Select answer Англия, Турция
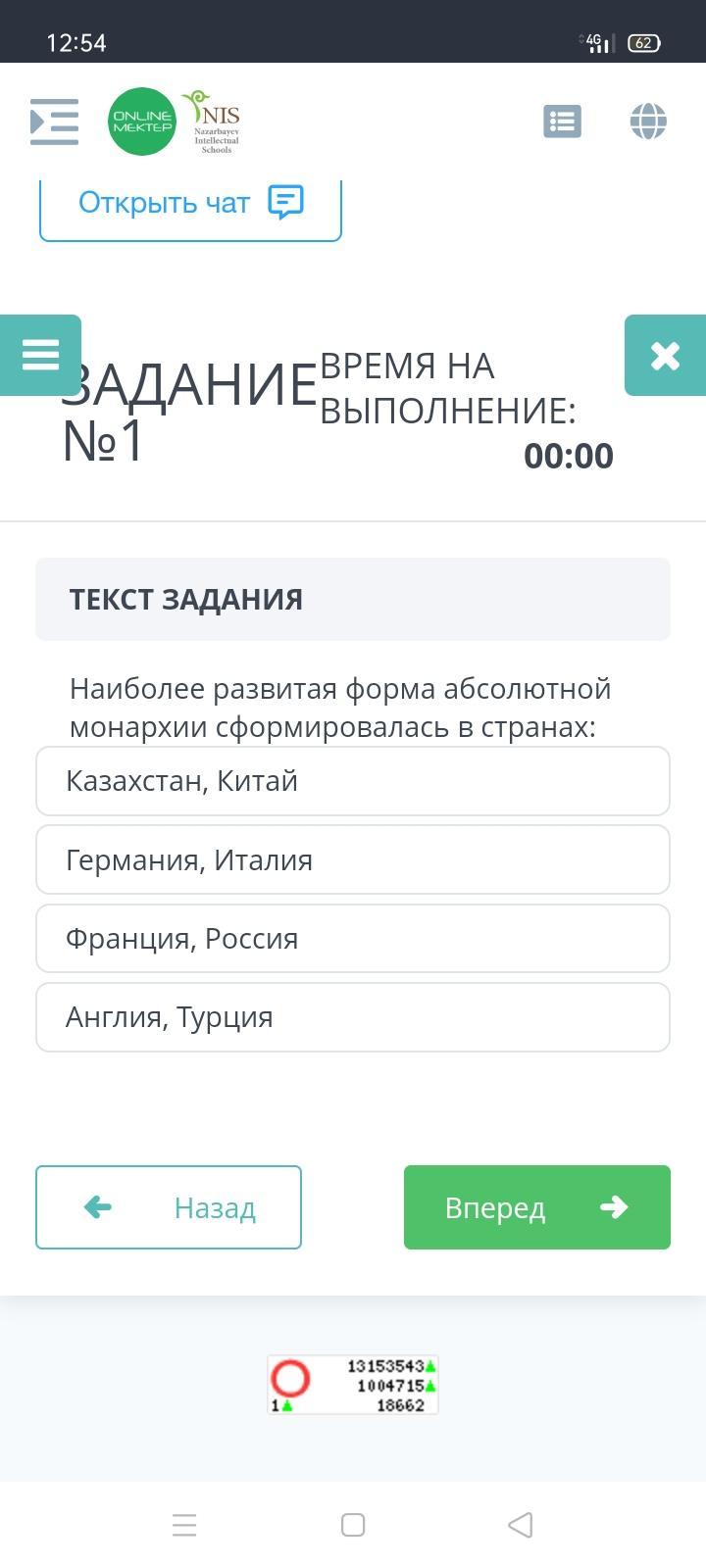 353,1017
